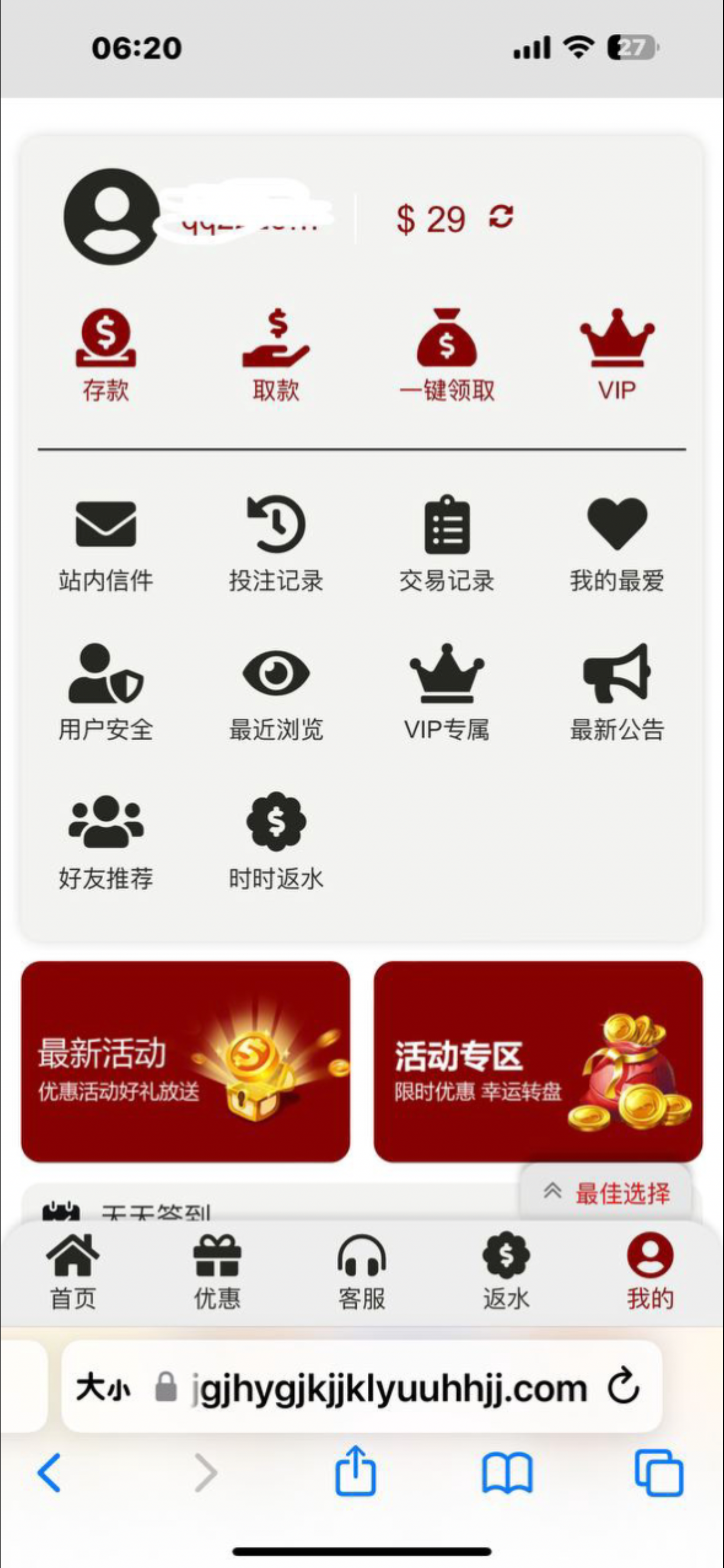Open VIP专属 section
This screenshot has height=1568, width=724.
[x=447, y=692]
